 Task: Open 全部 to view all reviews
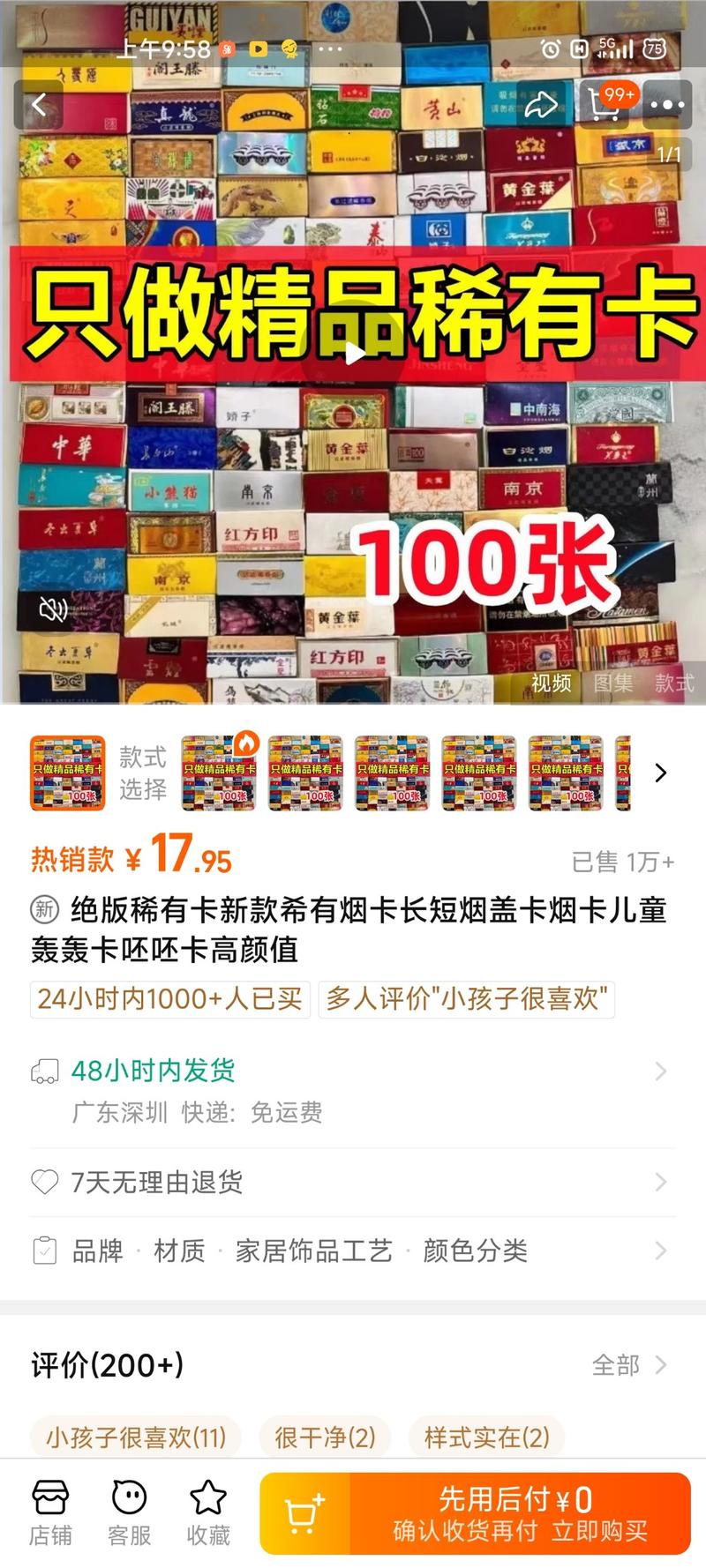pos(618,1365)
